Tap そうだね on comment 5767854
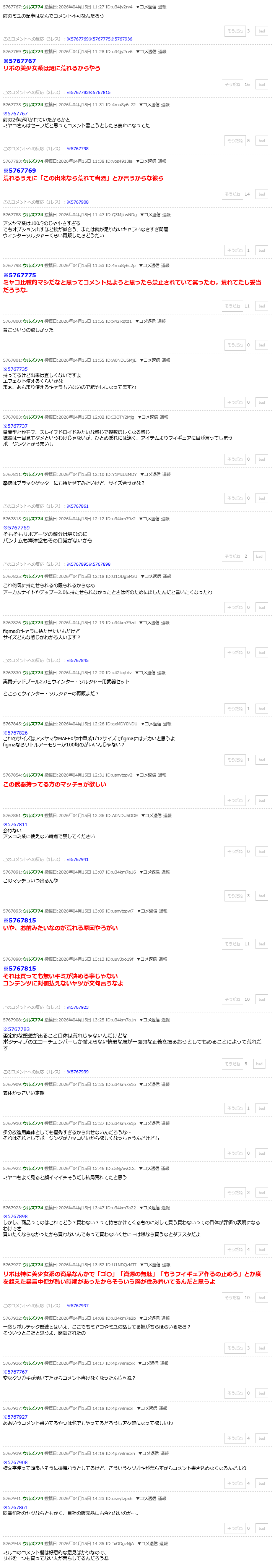 (234, 801)
